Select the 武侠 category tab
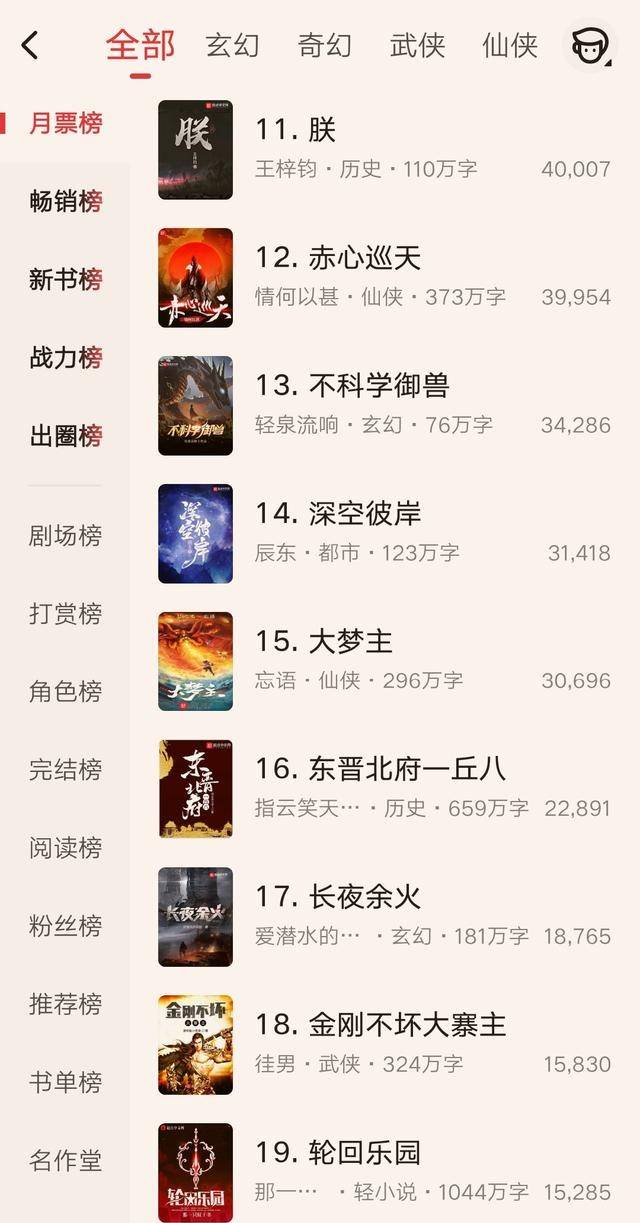The height and width of the screenshot is (1223, 640). pyautogui.click(x=417, y=45)
